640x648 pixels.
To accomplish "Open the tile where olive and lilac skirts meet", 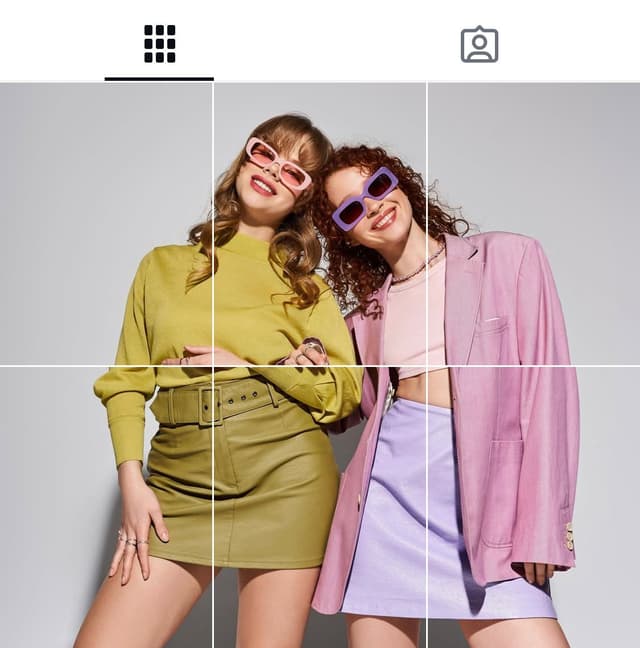I will coord(320,507).
